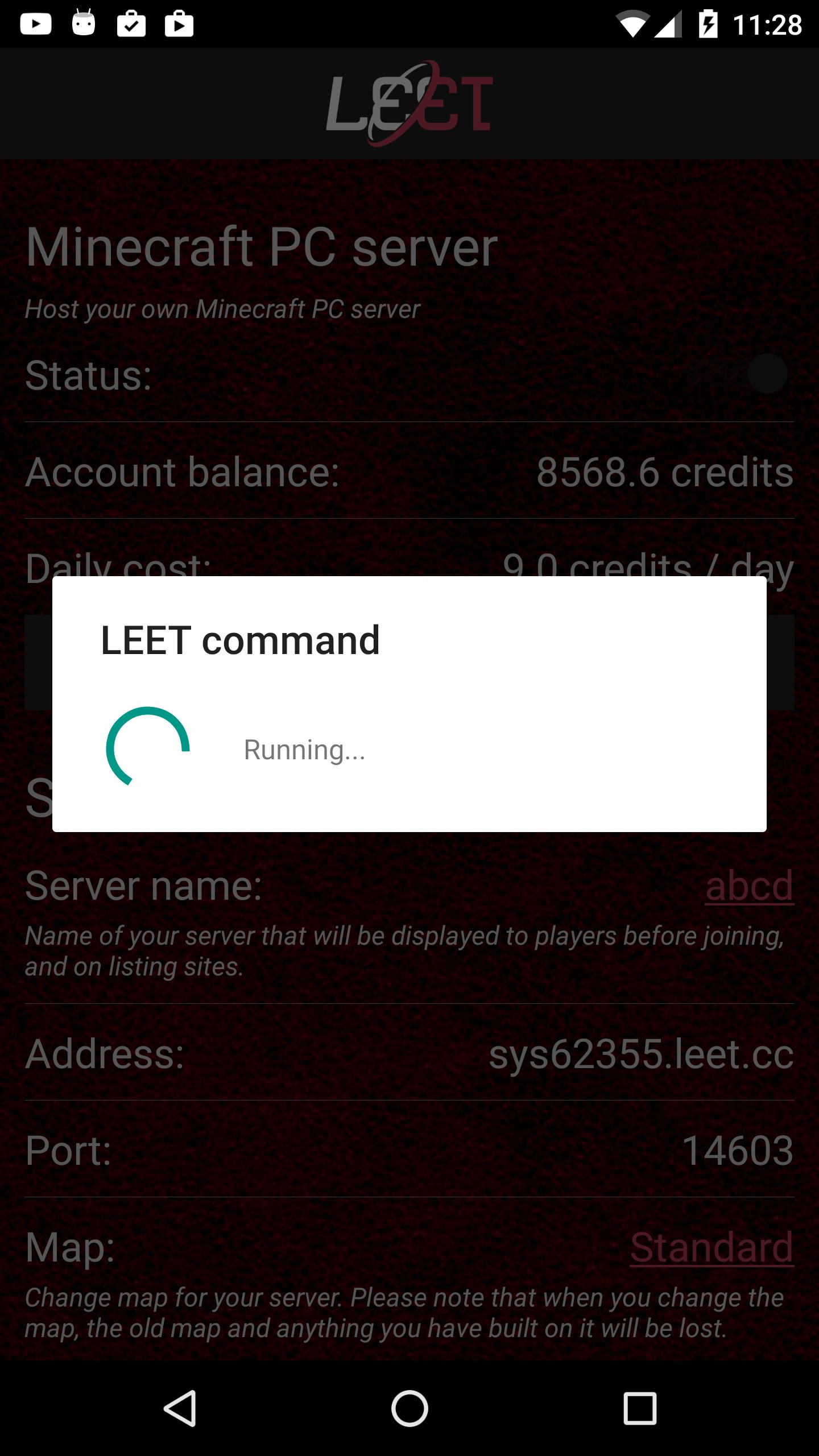Edit the server name abcd

(x=749, y=886)
